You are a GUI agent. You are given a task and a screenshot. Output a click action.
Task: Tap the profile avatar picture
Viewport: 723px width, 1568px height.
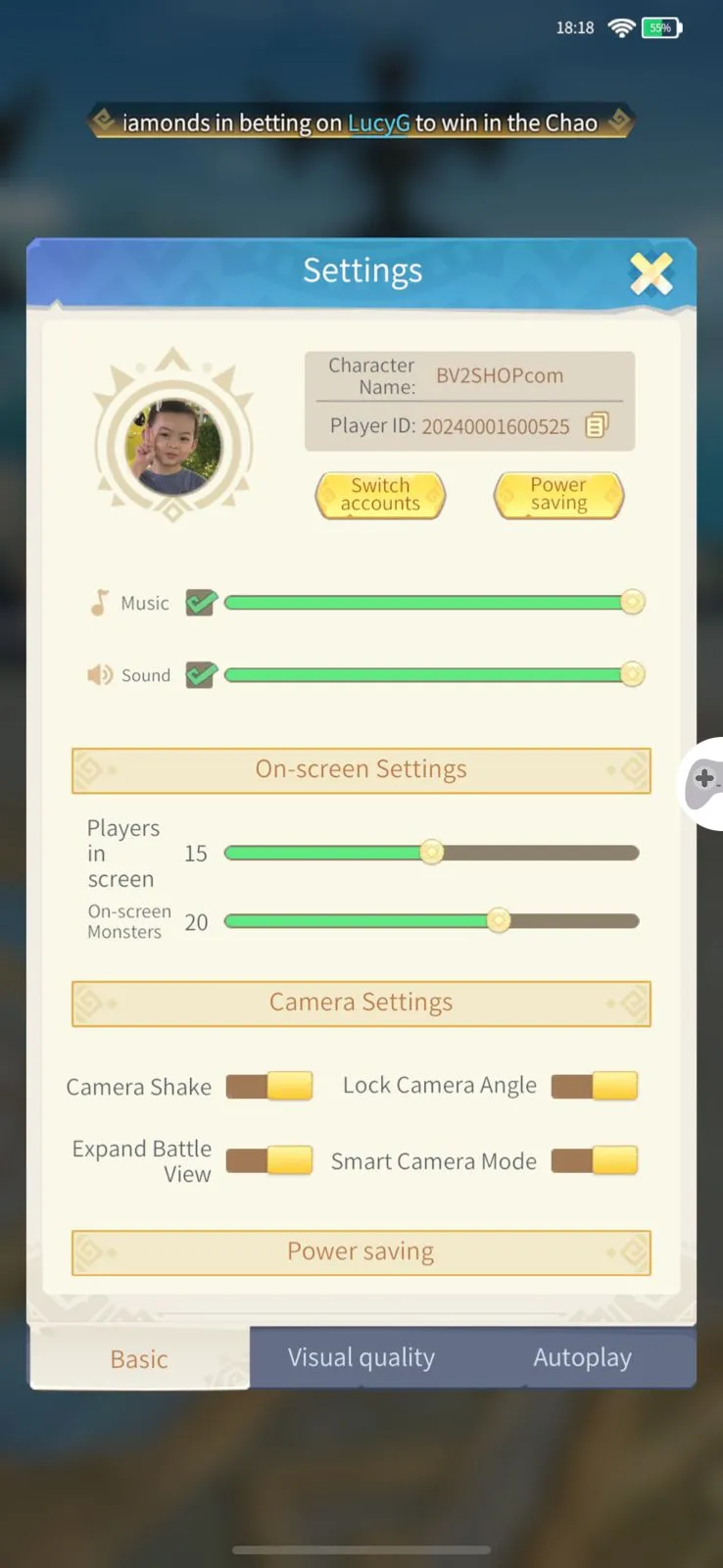pyautogui.click(x=174, y=445)
